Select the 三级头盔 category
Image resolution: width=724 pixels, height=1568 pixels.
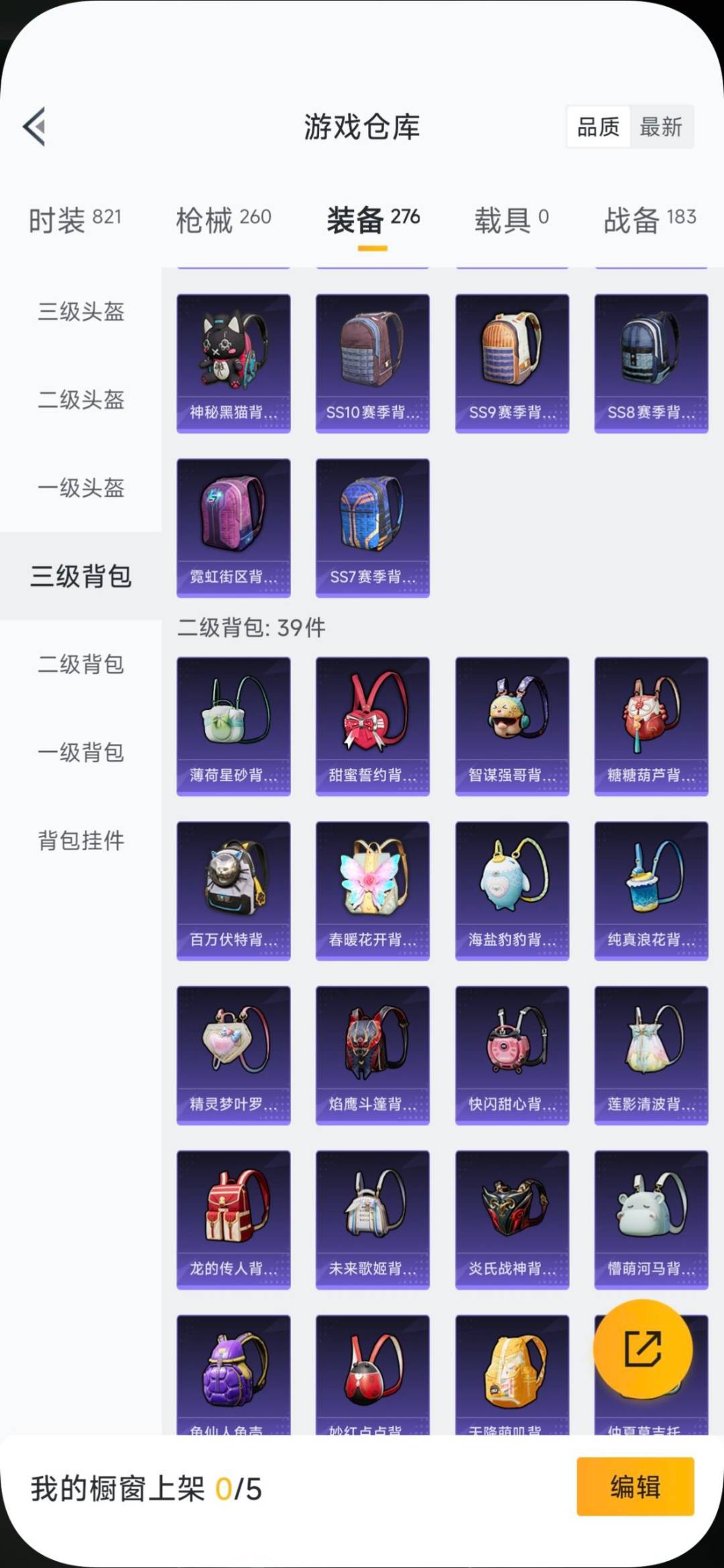click(80, 312)
